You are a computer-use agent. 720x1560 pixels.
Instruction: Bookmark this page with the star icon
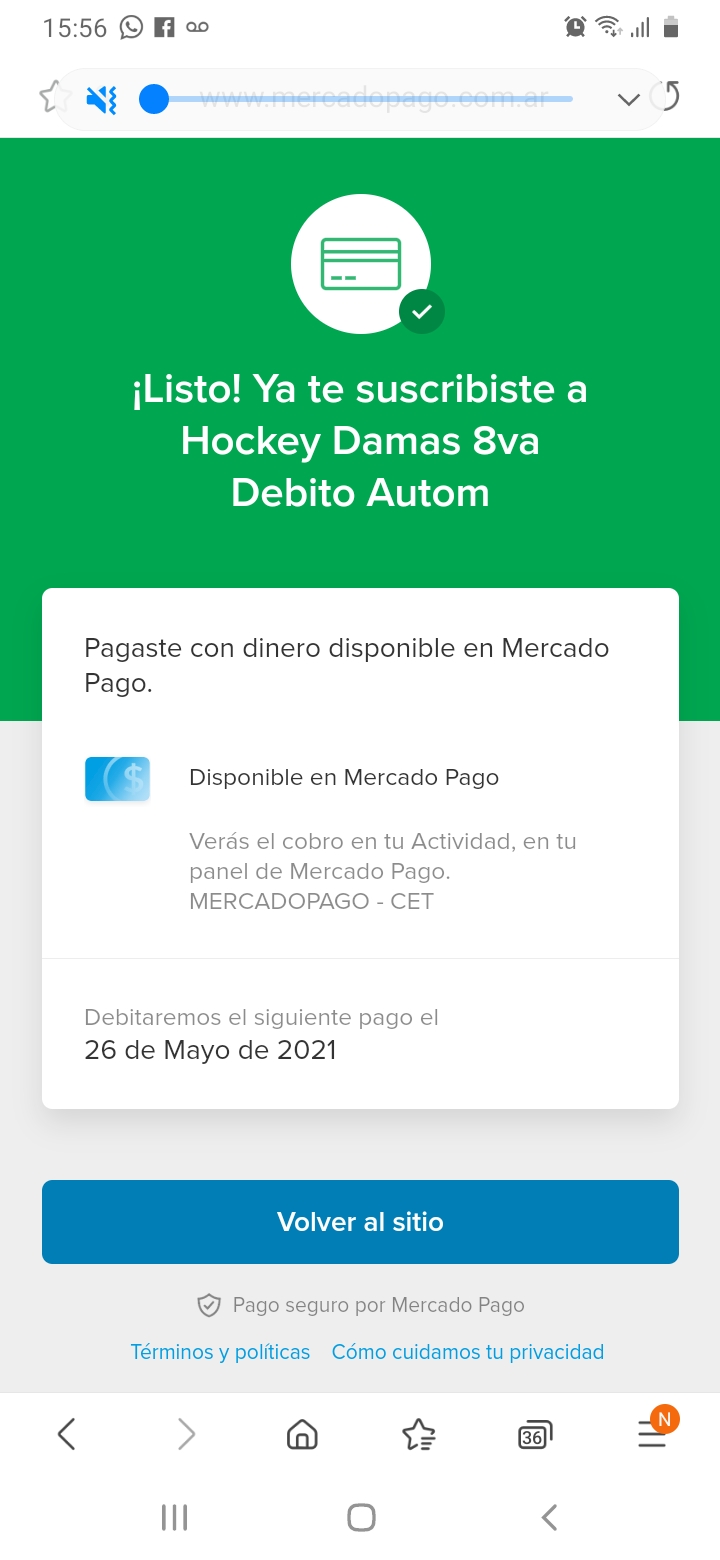(55, 97)
